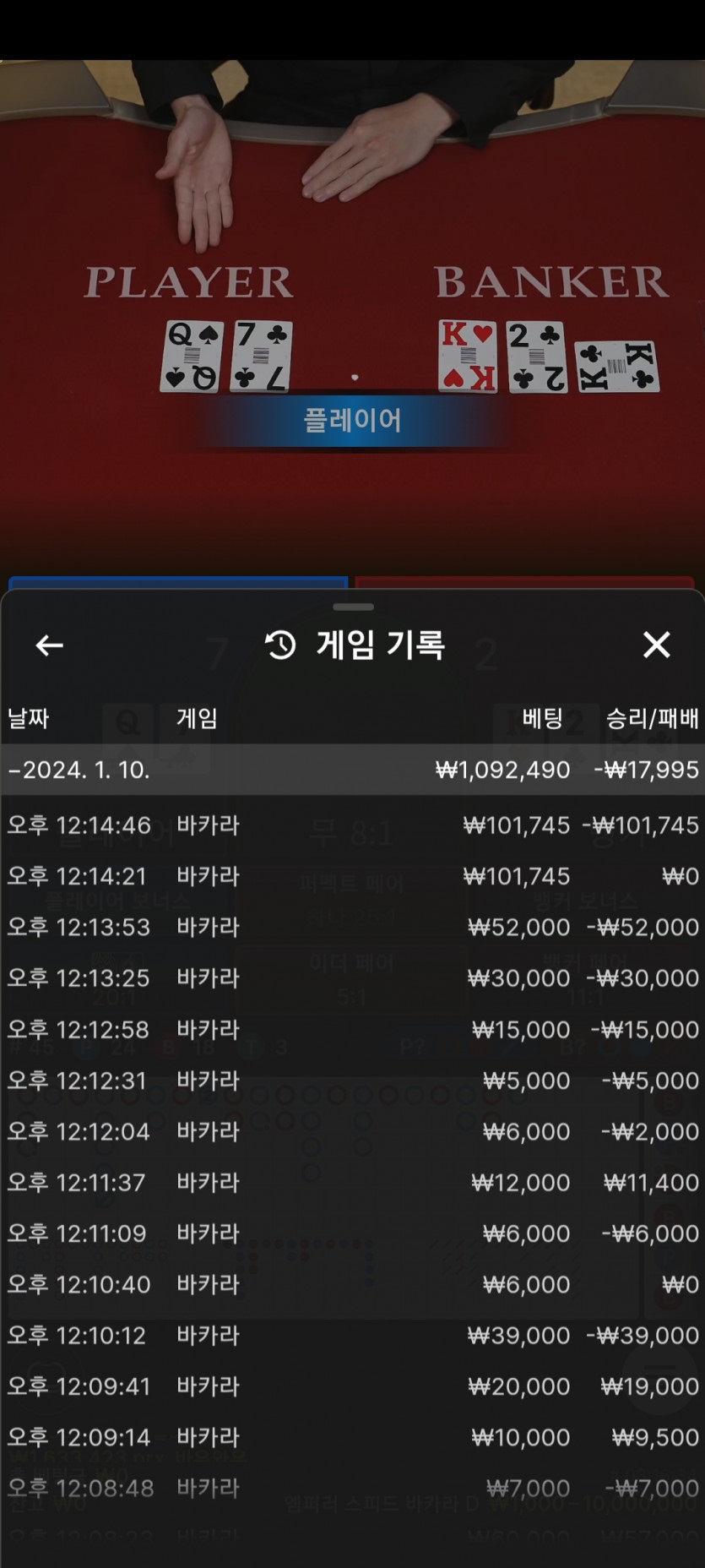
Task: Go back from game history panel
Action: 49,645
